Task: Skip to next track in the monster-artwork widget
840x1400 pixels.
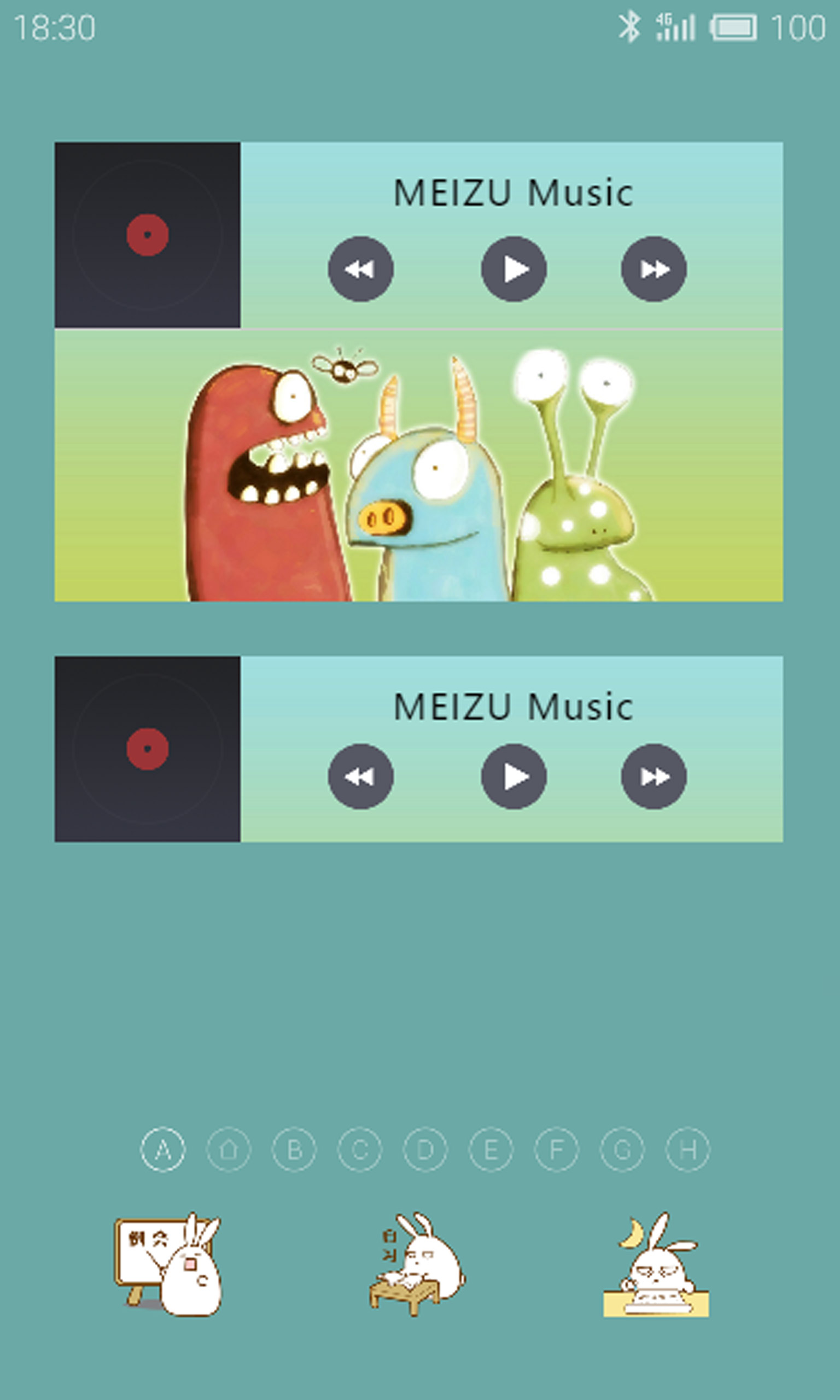Action: pyautogui.click(x=654, y=269)
